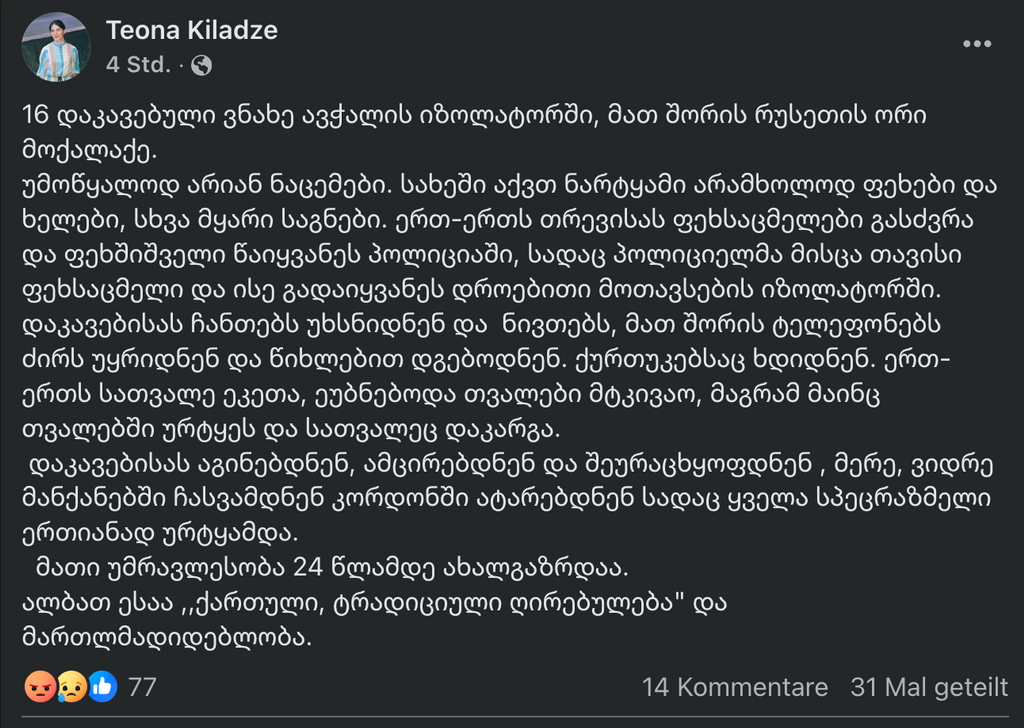This screenshot has height=728, width=1024.
Task: Open the 14 Kommentare list
Action: 734,687
